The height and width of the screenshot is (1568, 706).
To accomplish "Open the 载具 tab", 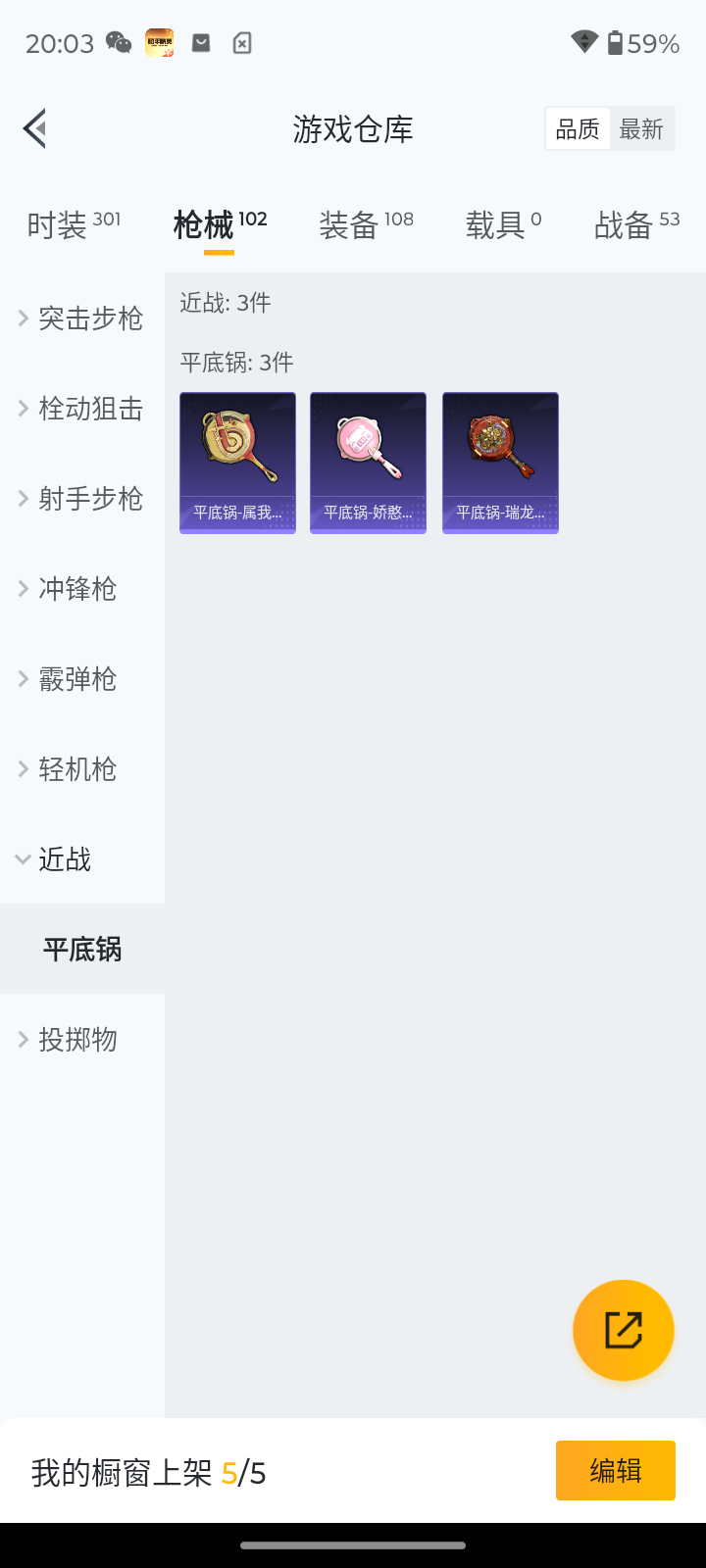I will click(503, 224).
